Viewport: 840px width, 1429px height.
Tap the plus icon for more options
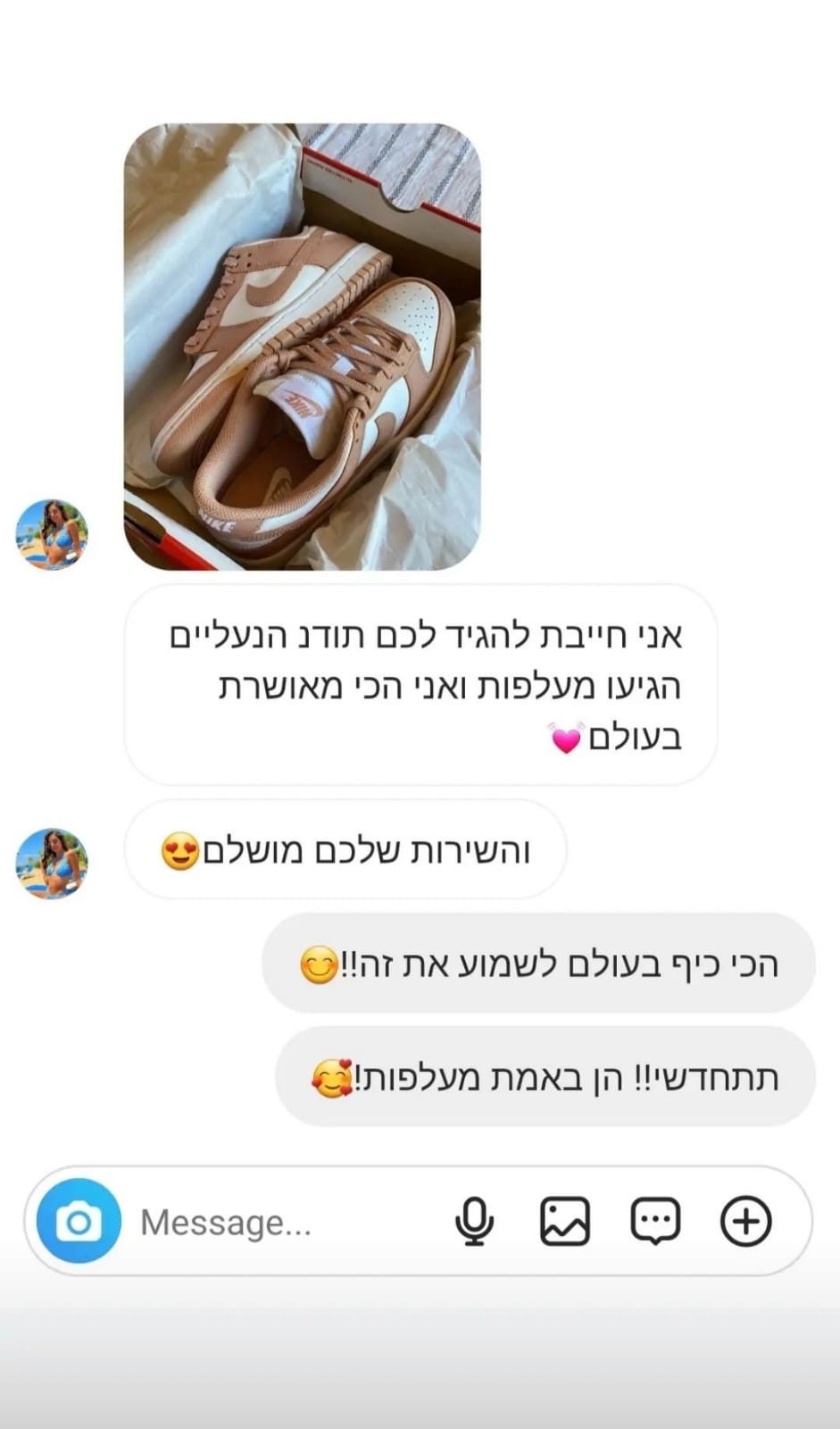745,1221
